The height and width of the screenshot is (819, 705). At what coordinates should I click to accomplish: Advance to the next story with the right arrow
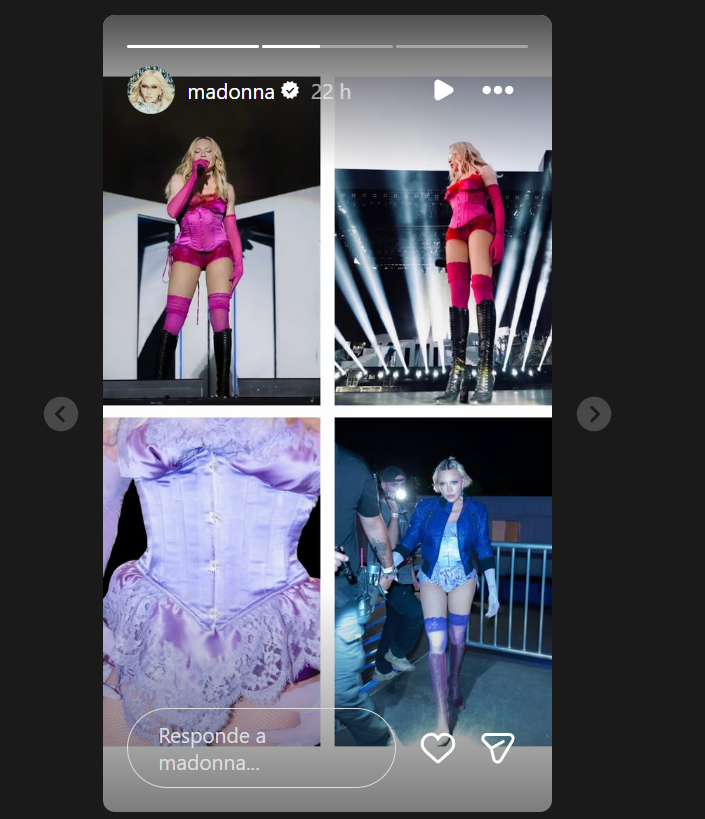coord(594,413)
